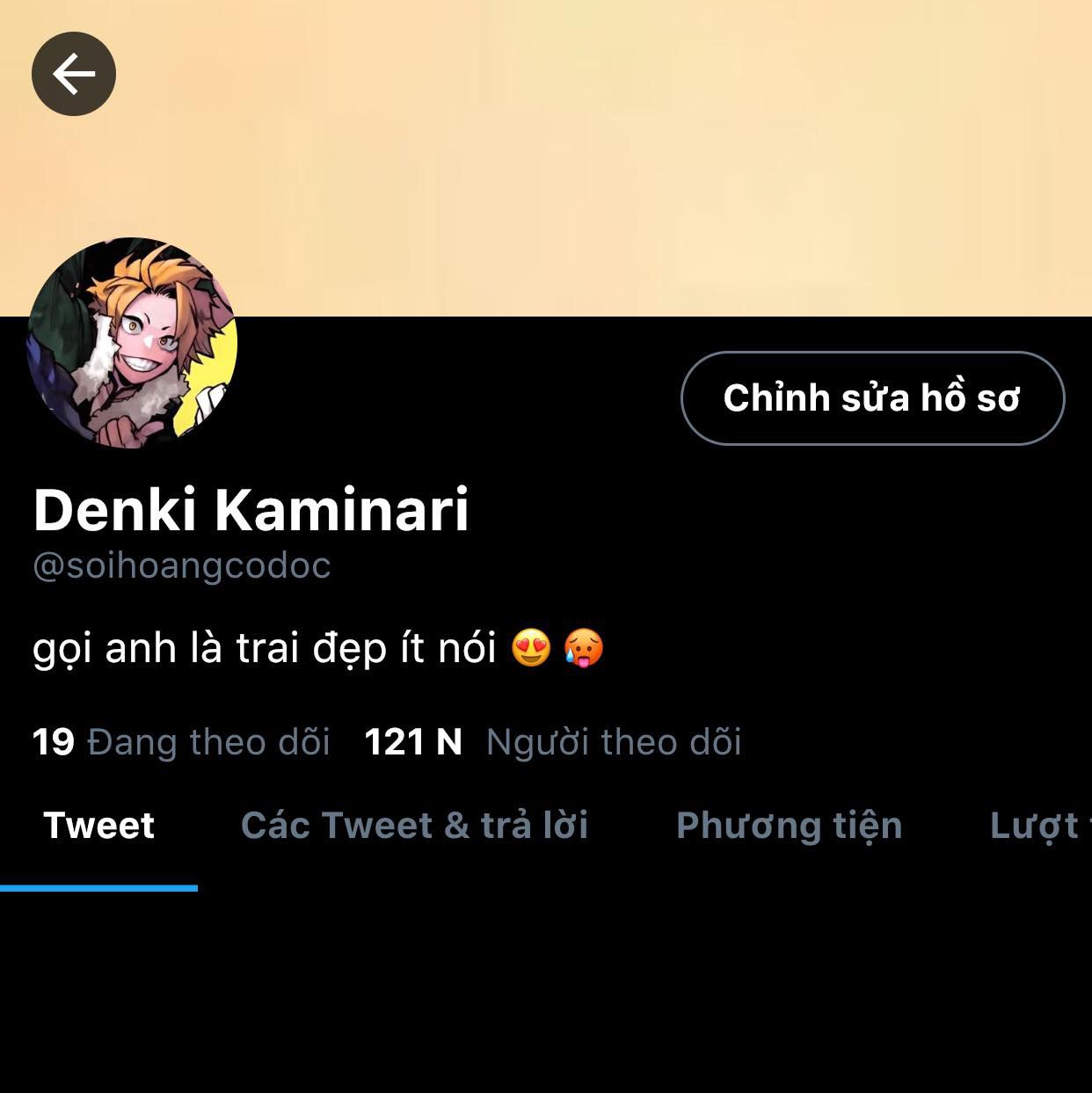The width and height of the screenshot is (1092, 1093).
Task: Go back using the arrow button
Action: click(x=74, y=74)
